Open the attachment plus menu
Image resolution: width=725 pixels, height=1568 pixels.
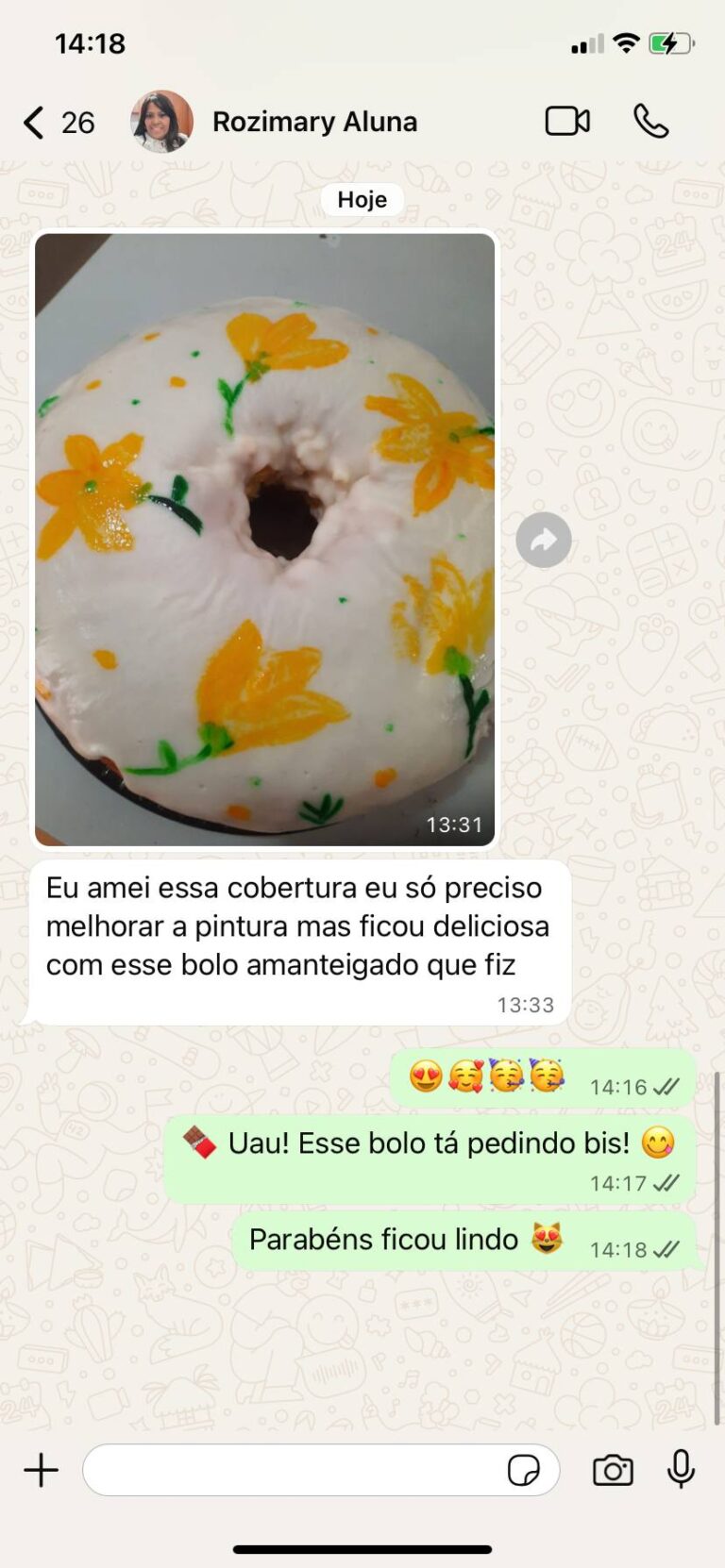tap(42, 1470)
